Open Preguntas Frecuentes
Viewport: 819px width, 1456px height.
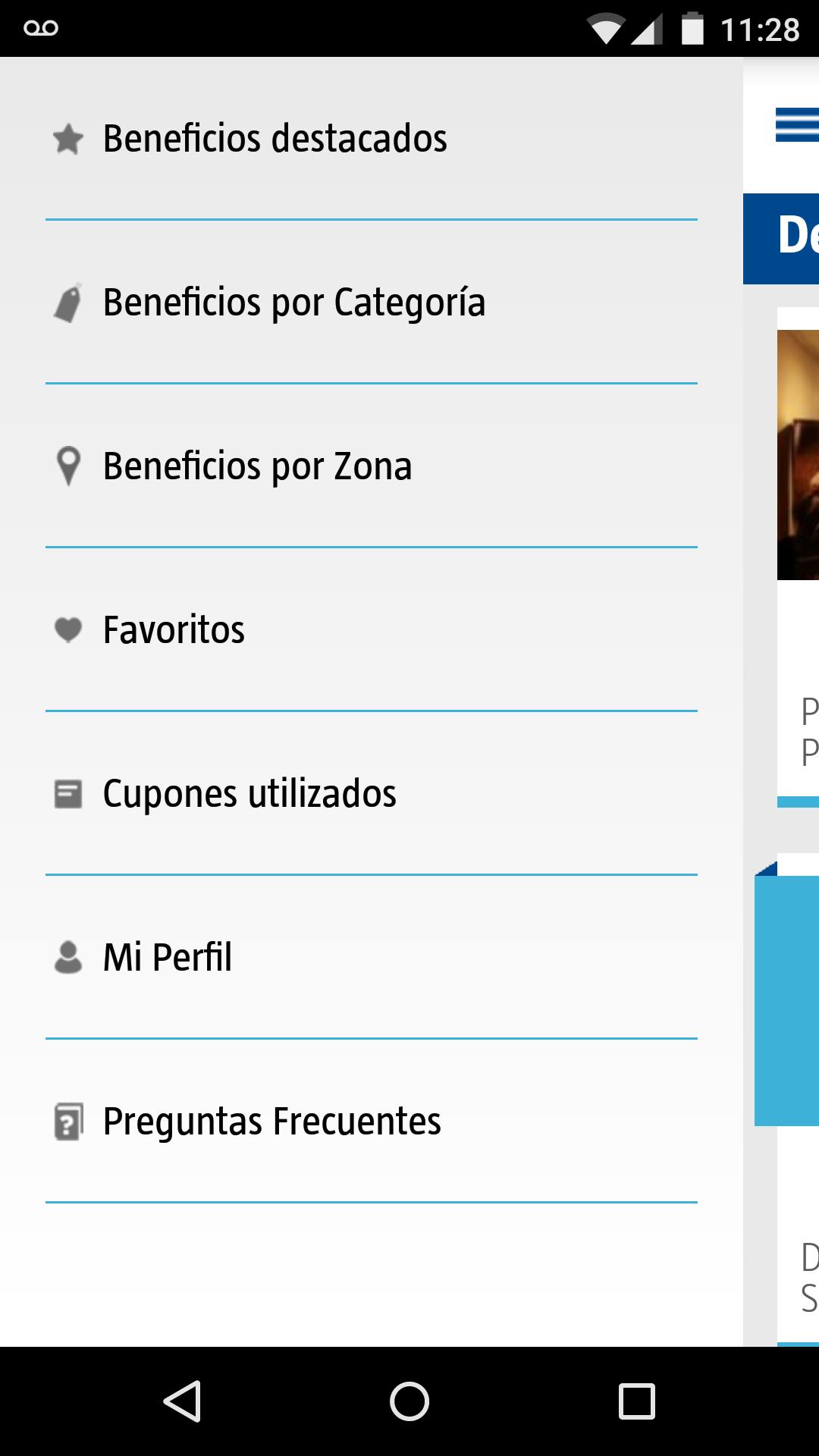[x=271, y=1120]
